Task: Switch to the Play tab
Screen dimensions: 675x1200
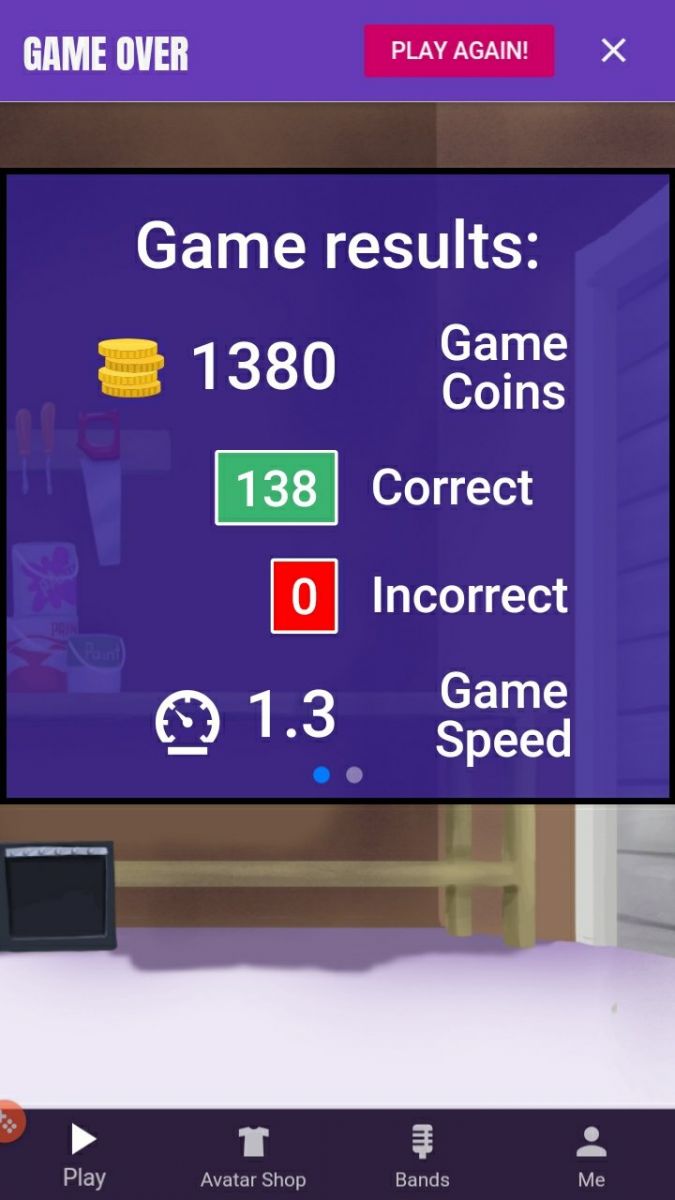Action: point(84,1155)
